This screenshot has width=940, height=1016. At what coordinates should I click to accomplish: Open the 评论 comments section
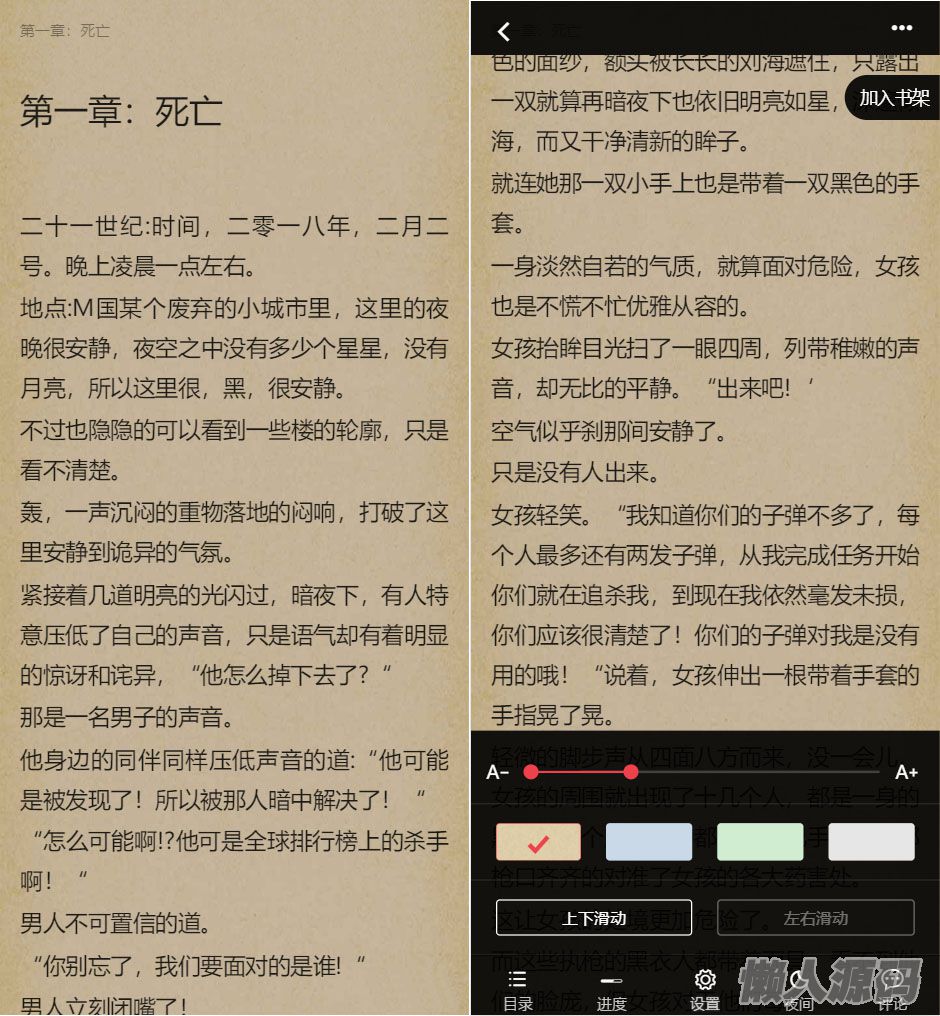click(x=892, y=989)
